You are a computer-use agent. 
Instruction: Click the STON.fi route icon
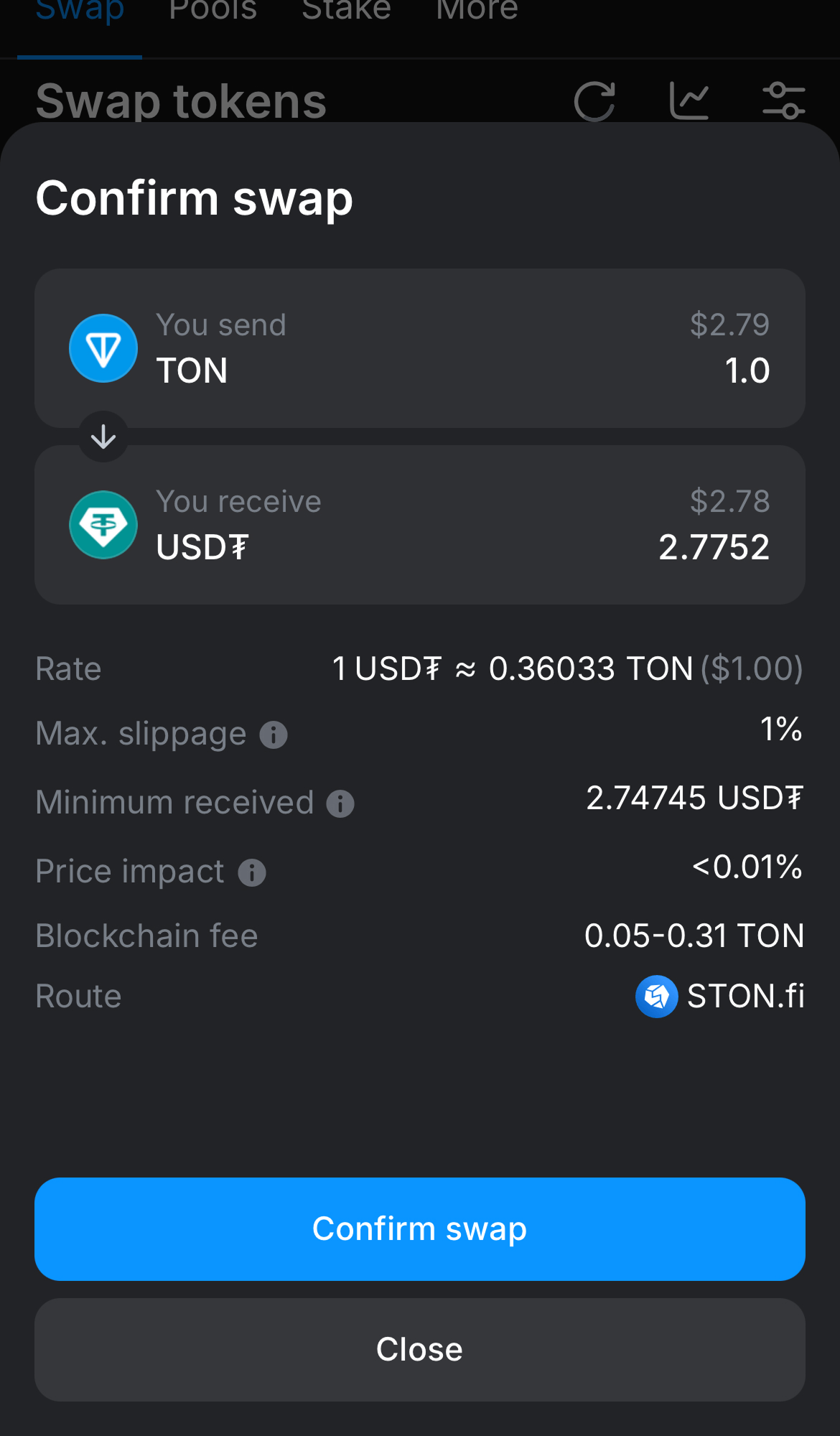coord(655,997)
